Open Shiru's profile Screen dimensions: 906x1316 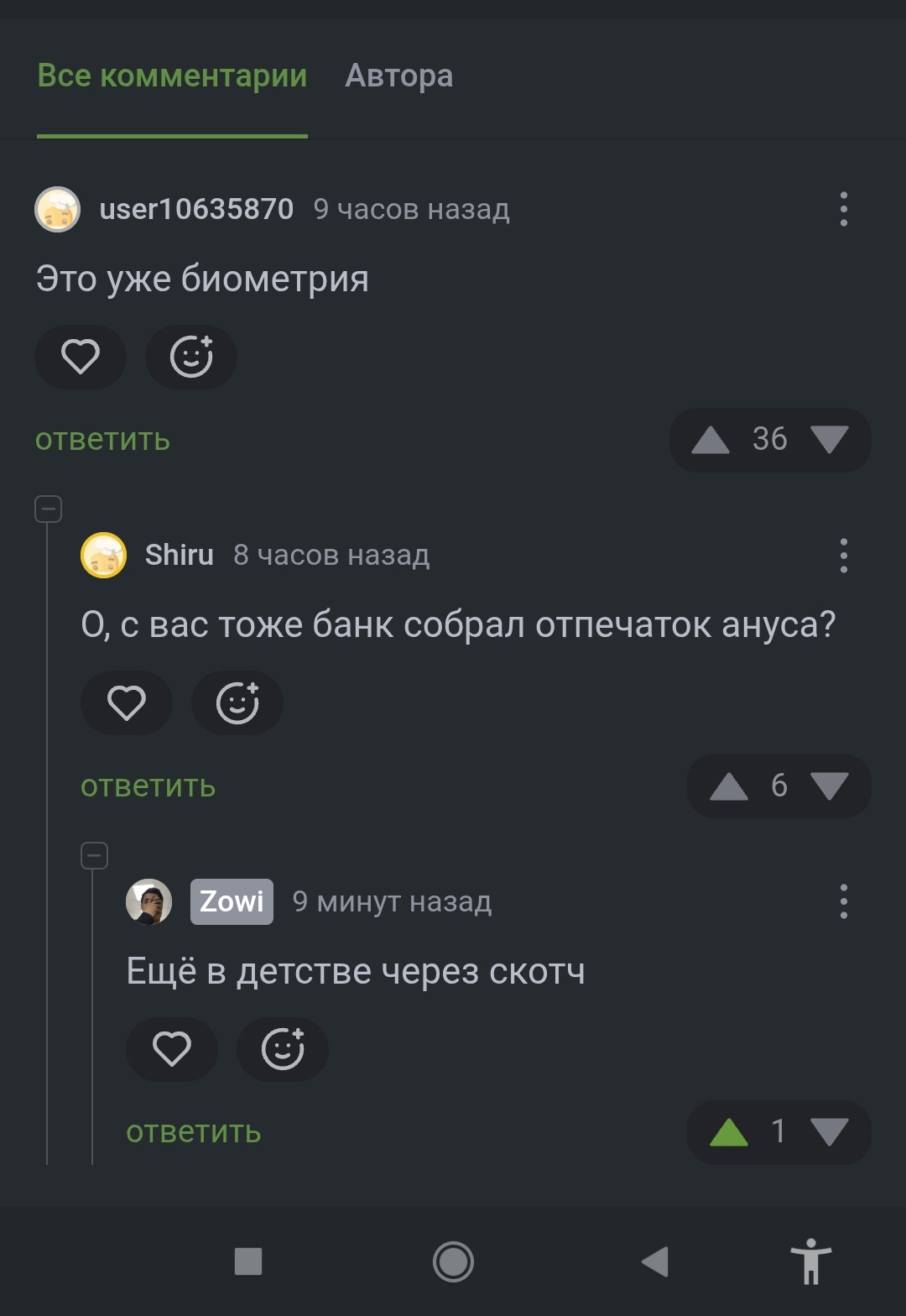pyautogui.click(x=179, y=555)
